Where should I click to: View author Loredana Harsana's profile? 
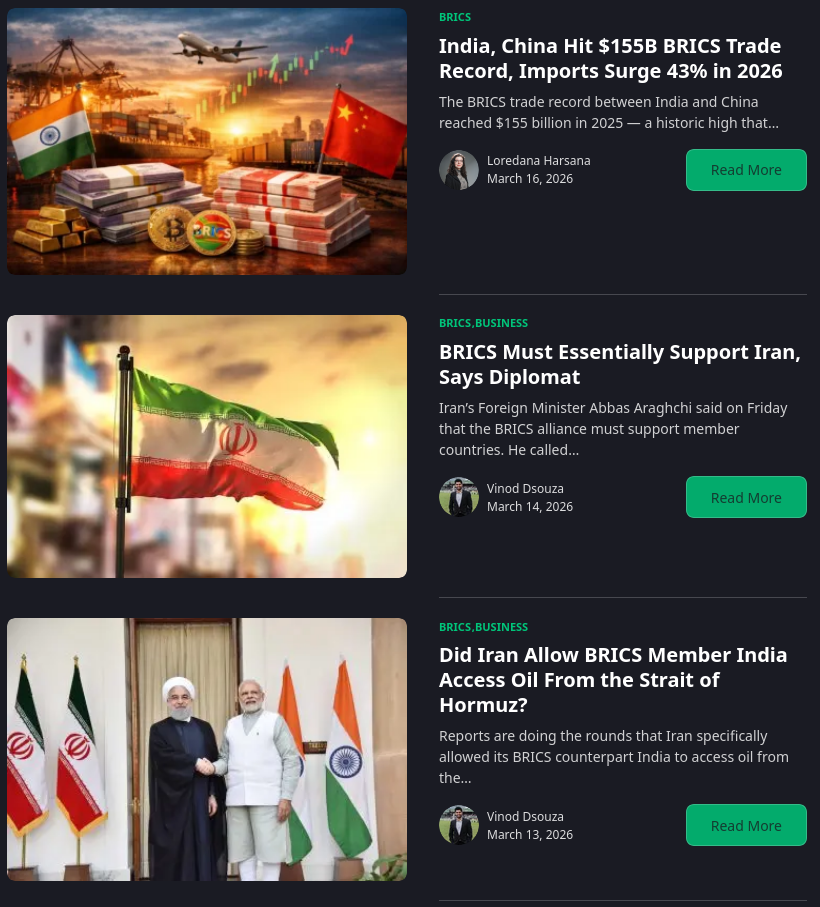[538, 161]
